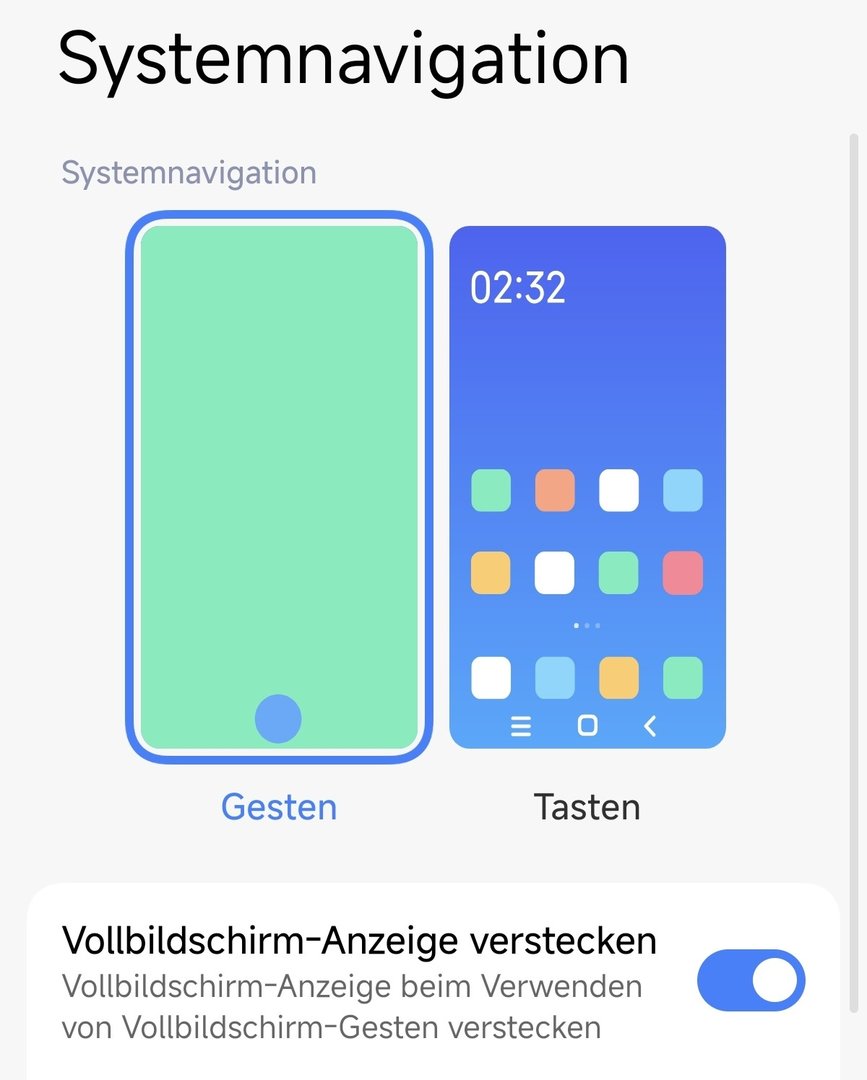Screen dimensions: 867x1080
Task: Disable Vollbildschirm-Anzeige verstecken toggle
Action: pos(750,981)
